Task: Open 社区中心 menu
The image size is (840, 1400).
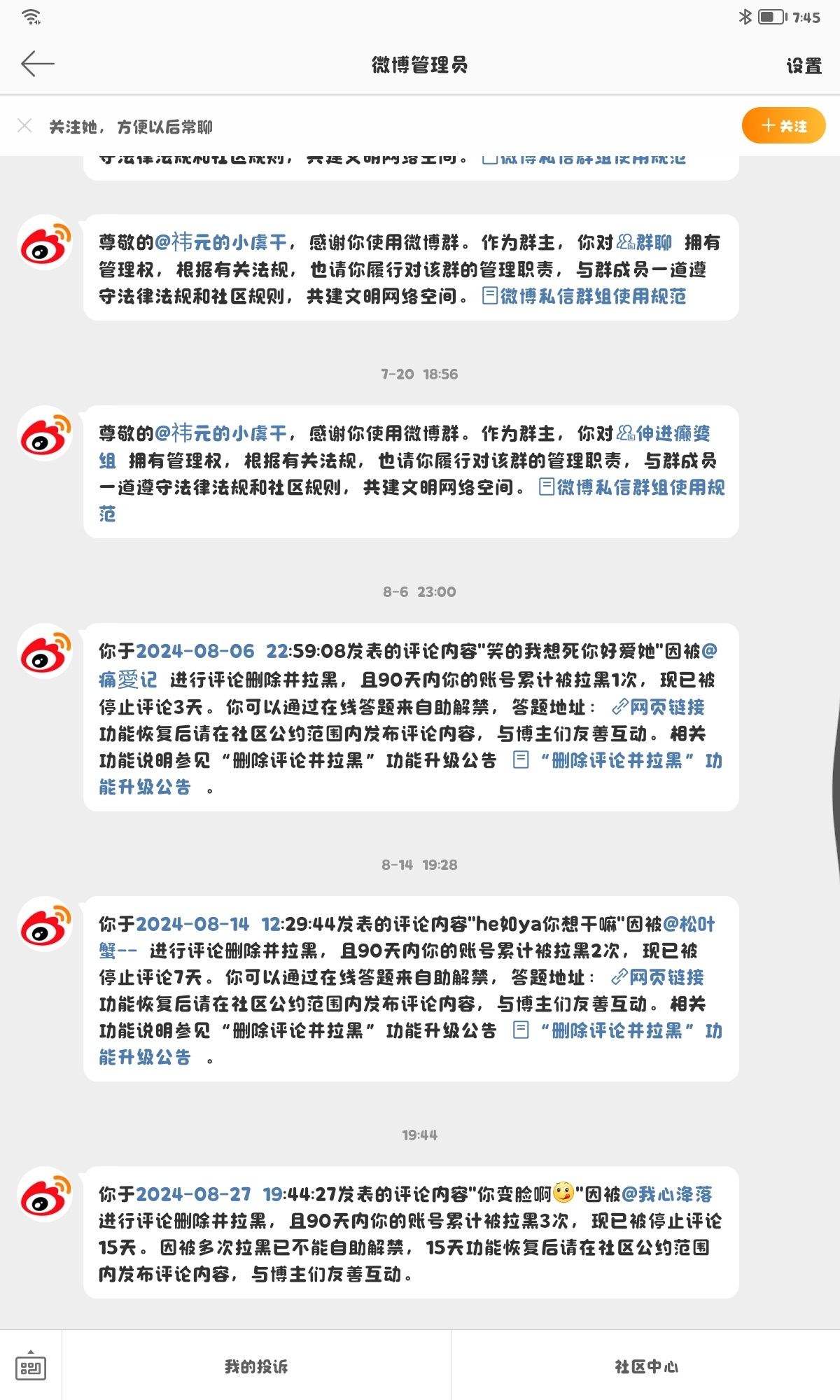Action: [x=646, y=1366]
